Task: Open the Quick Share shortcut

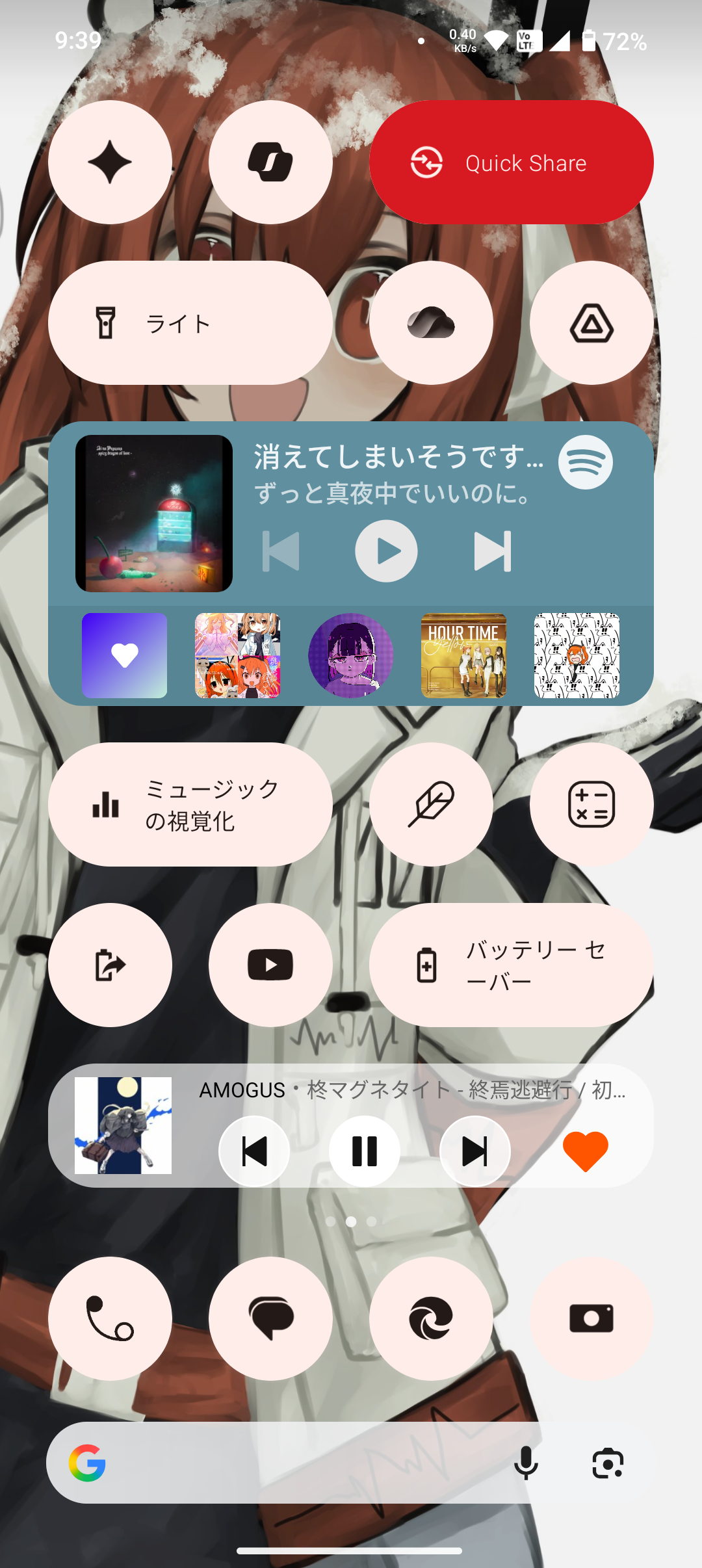Action: (511, 163)
